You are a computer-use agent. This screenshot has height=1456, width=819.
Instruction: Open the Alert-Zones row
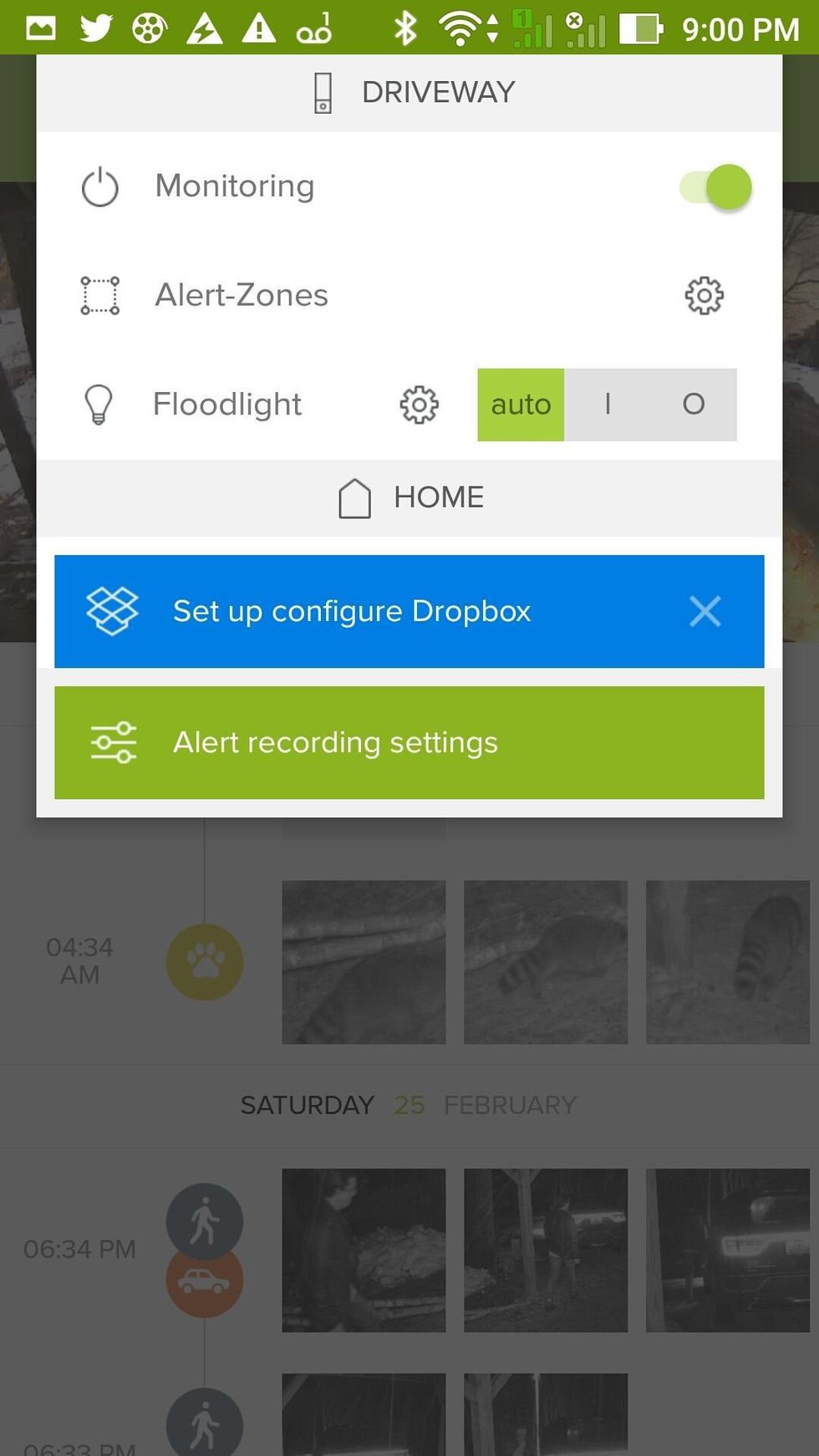(x=242, y=295)
